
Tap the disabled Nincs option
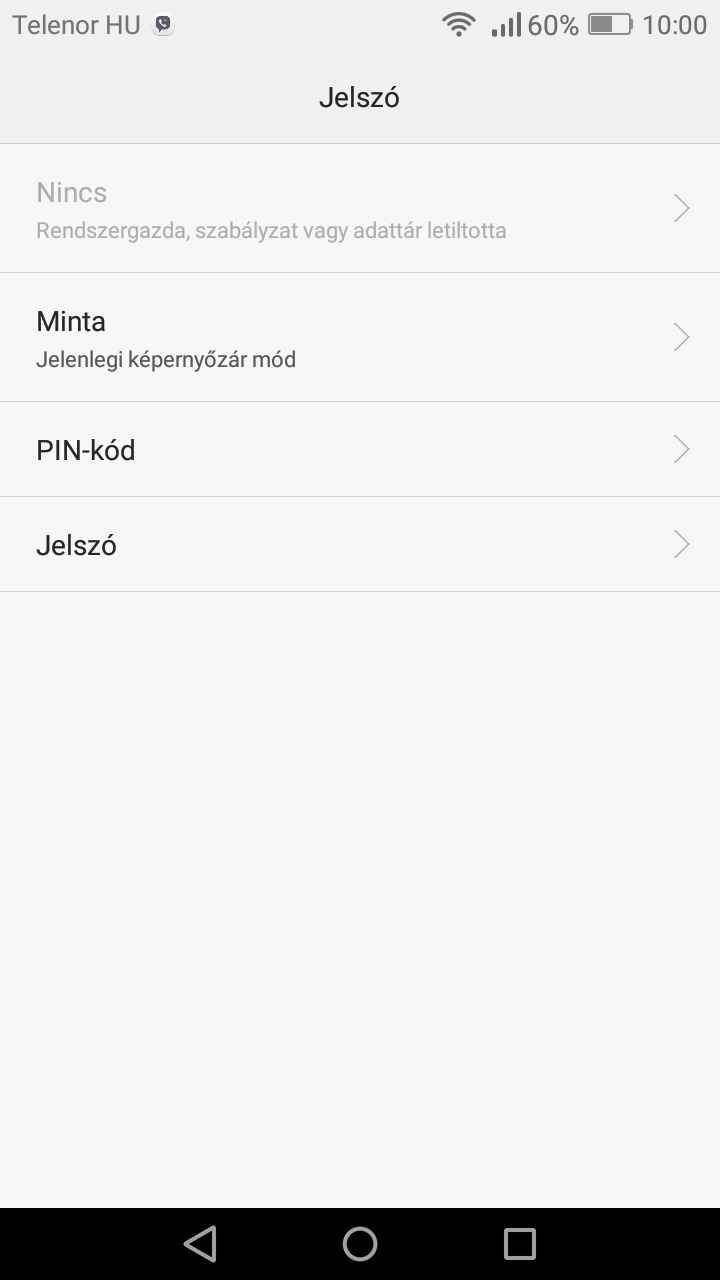click(360, 209)
